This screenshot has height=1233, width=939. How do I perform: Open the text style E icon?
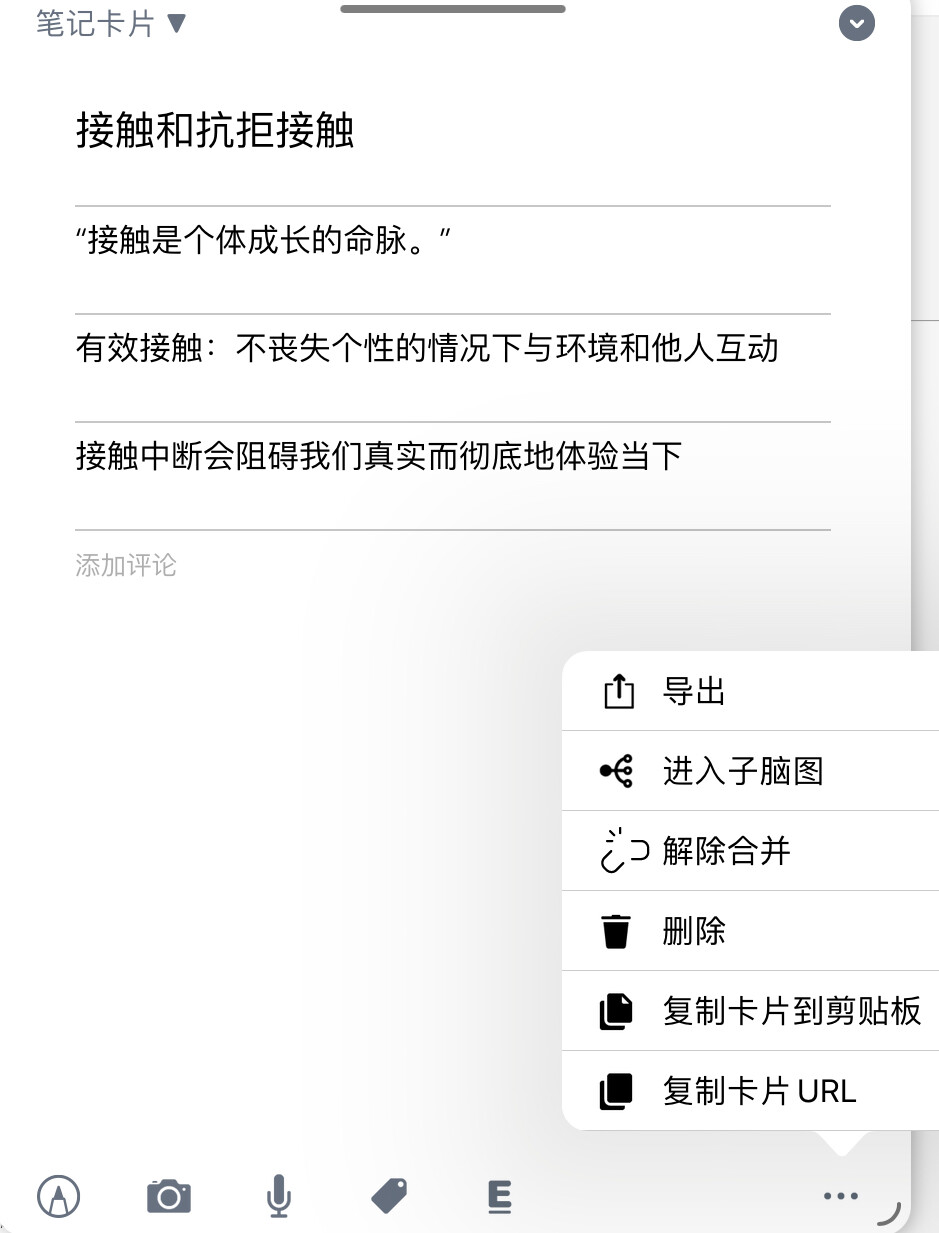tap(499, 1196)
